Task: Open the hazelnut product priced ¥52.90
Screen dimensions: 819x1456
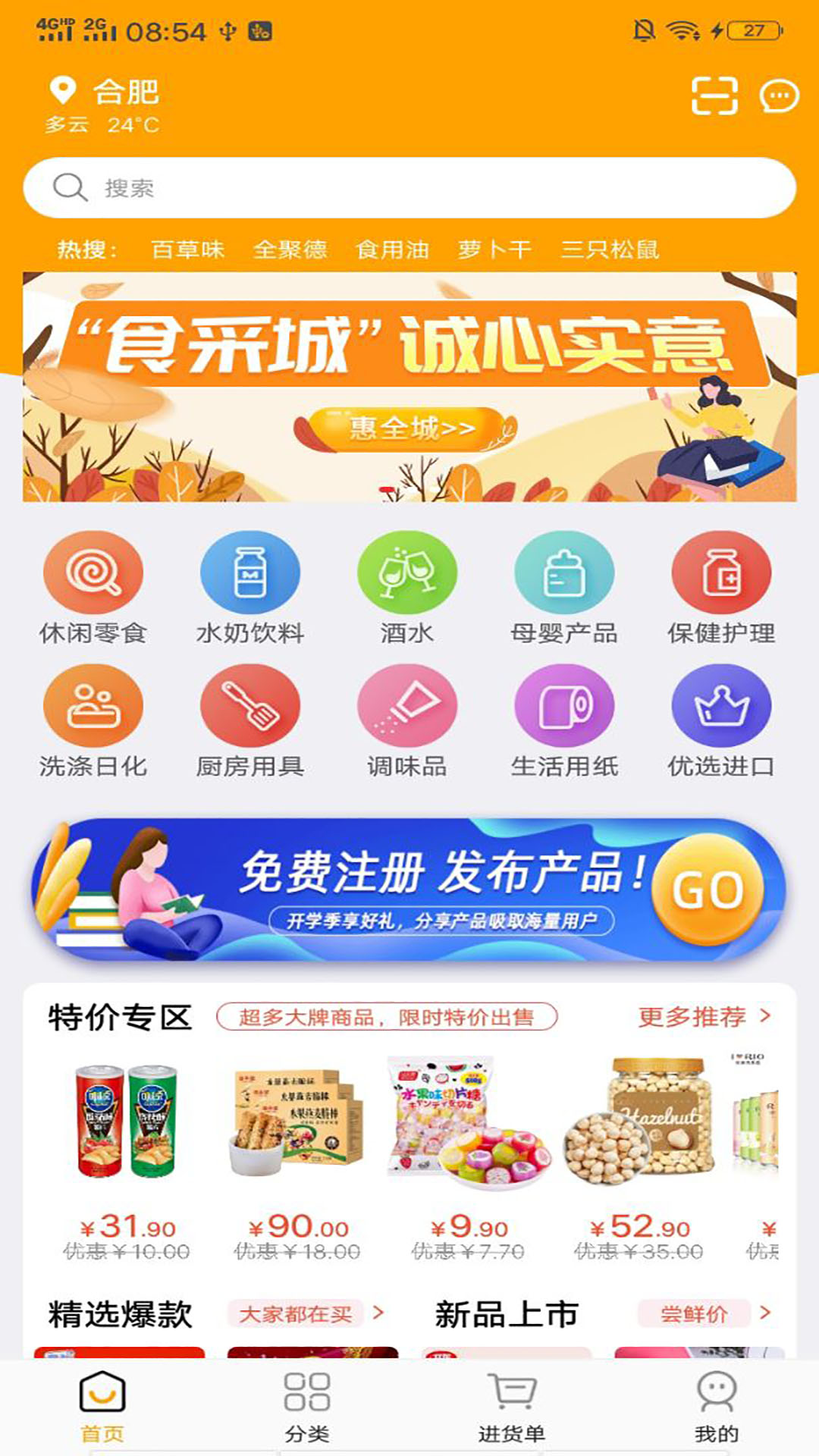Action: click(641, 1137)
